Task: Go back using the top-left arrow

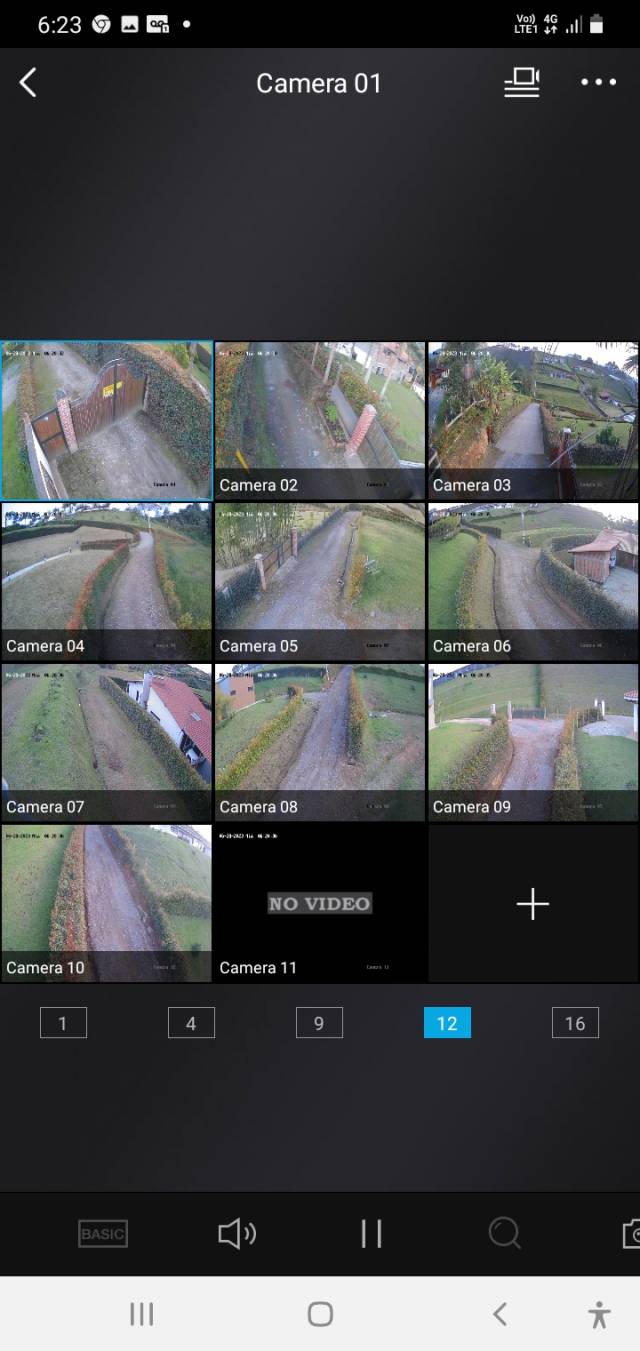Action: 28,83
